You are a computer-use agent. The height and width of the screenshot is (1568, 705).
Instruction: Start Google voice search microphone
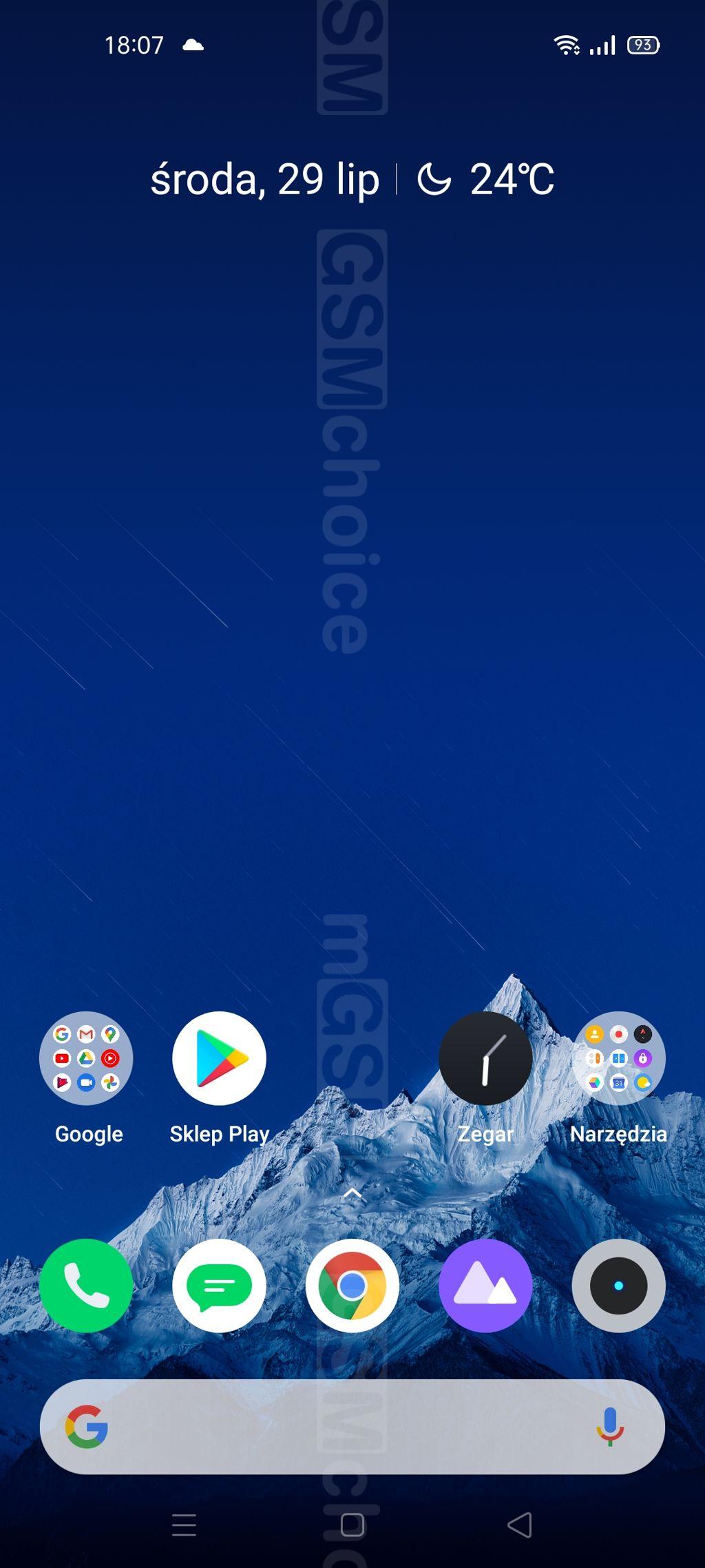click(x=609, y=1427)
